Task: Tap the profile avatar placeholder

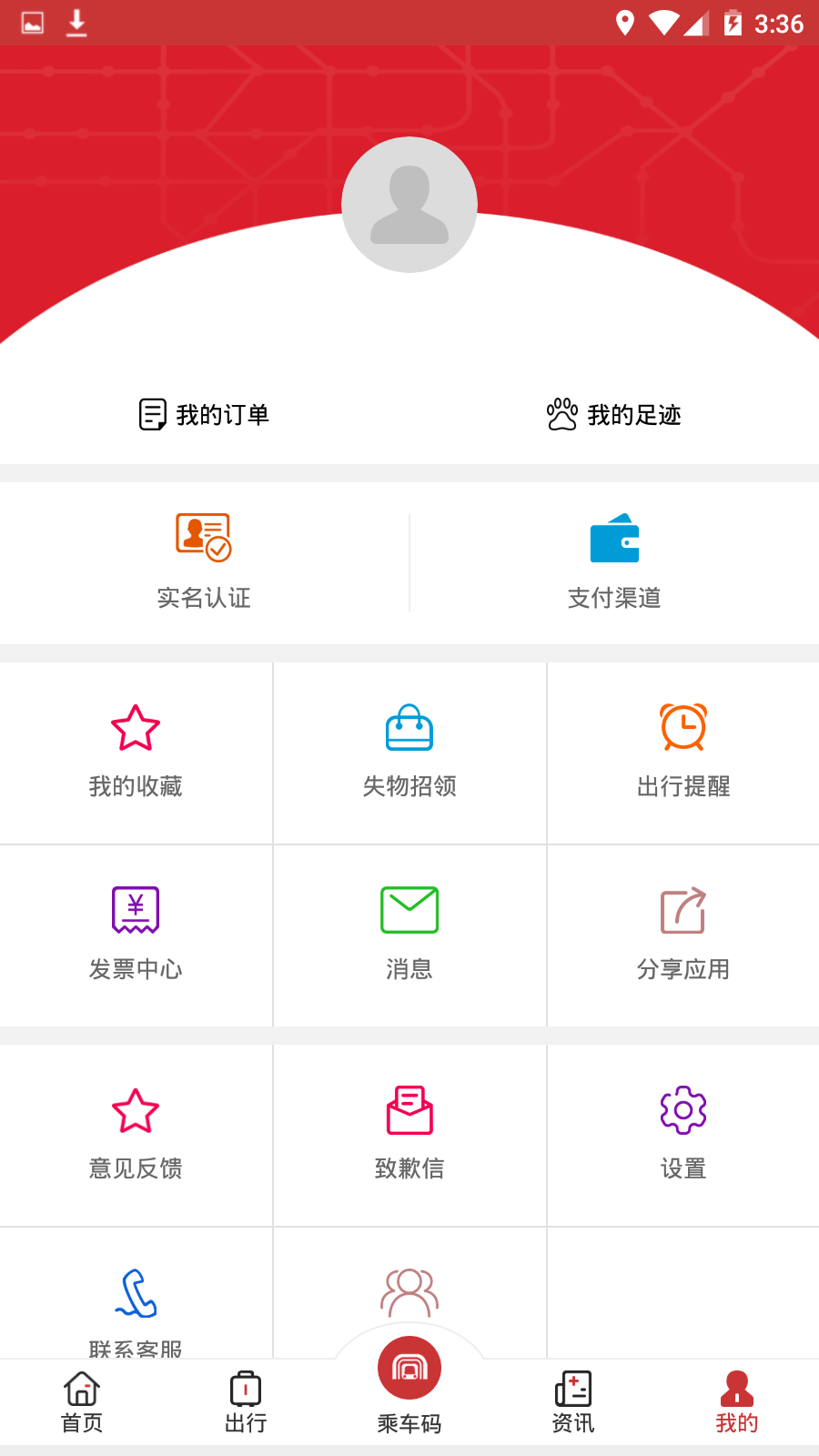Action: pos(409,204)
